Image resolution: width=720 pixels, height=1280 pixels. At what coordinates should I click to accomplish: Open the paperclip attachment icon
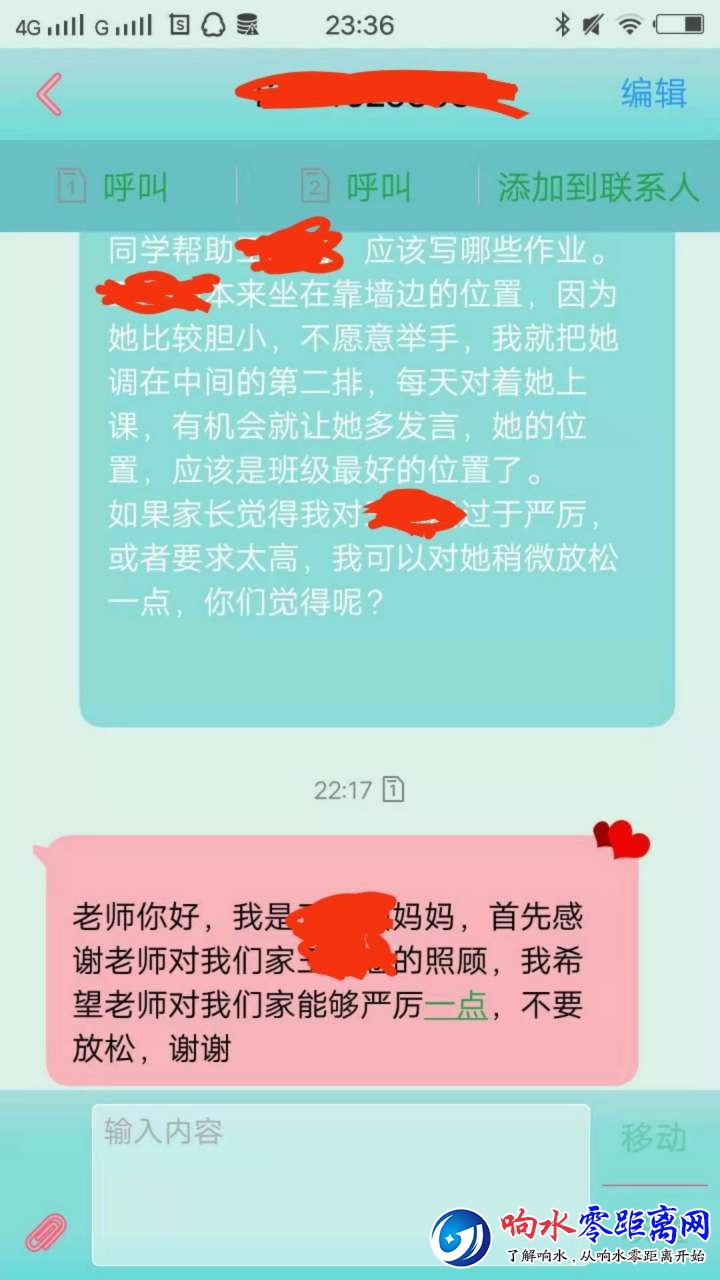(x=45, y=1233)
